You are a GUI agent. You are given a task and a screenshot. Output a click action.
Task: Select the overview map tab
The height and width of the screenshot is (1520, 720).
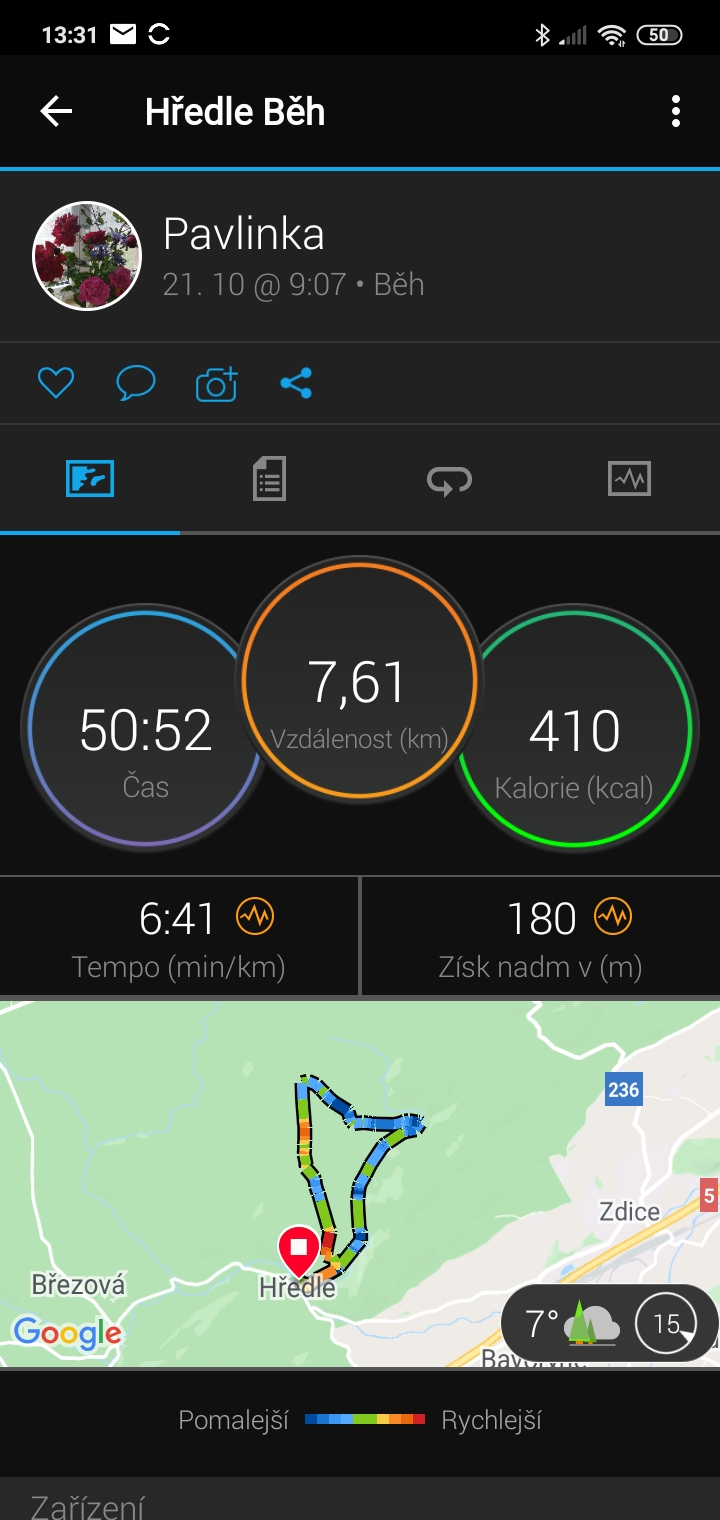(x=90, y=479)
